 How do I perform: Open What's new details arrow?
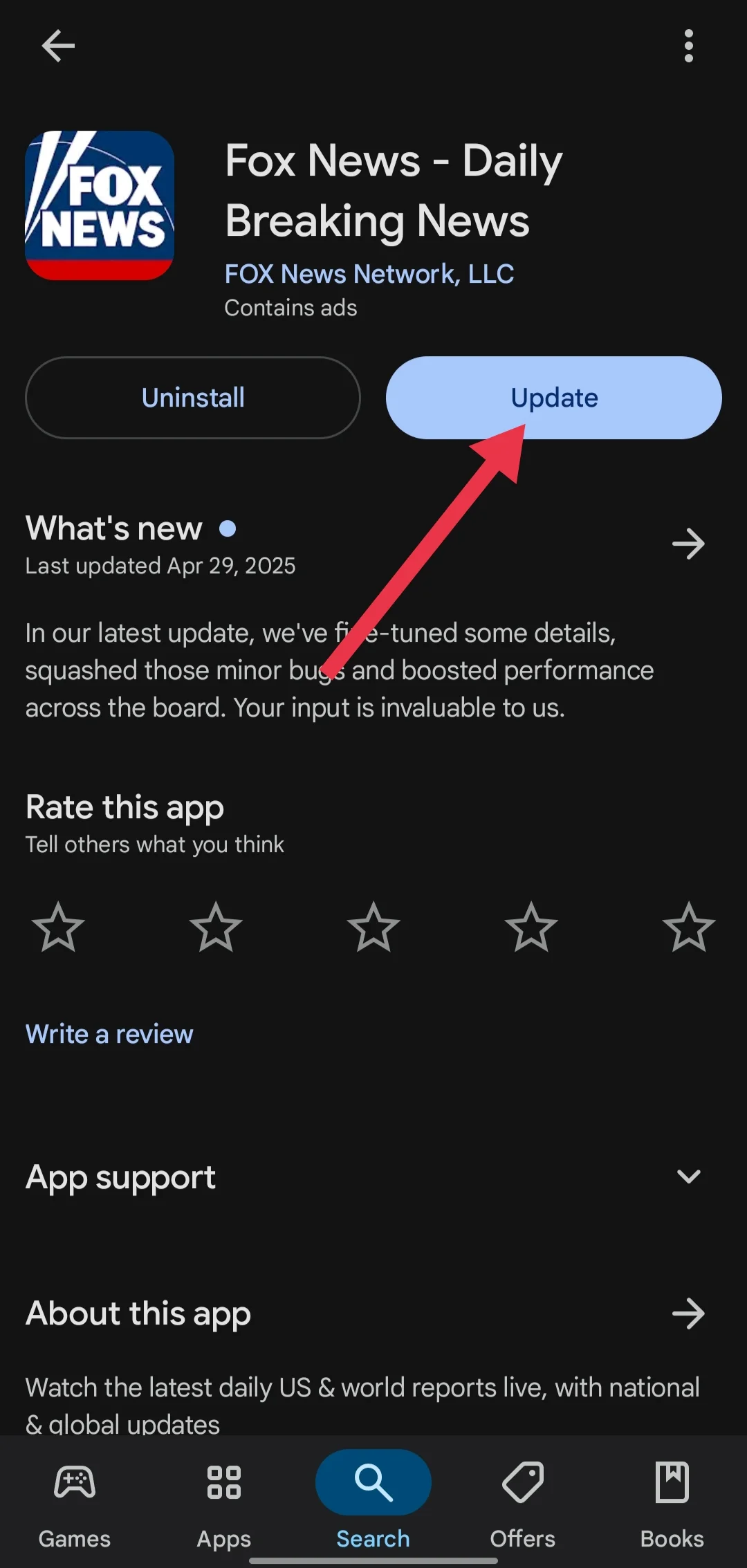(688, 544)
